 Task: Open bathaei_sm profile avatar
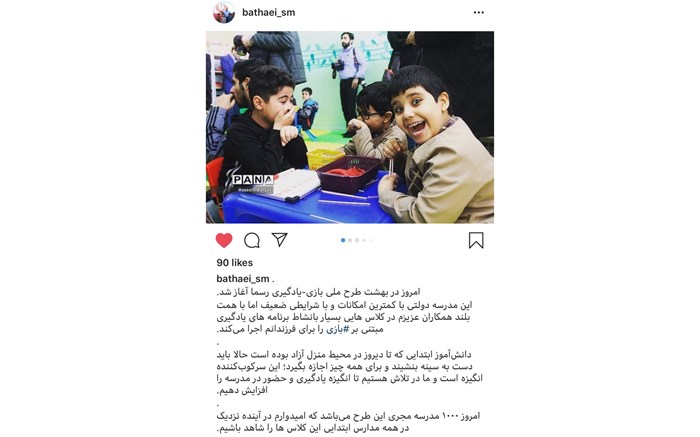click(x=224, y=13)
